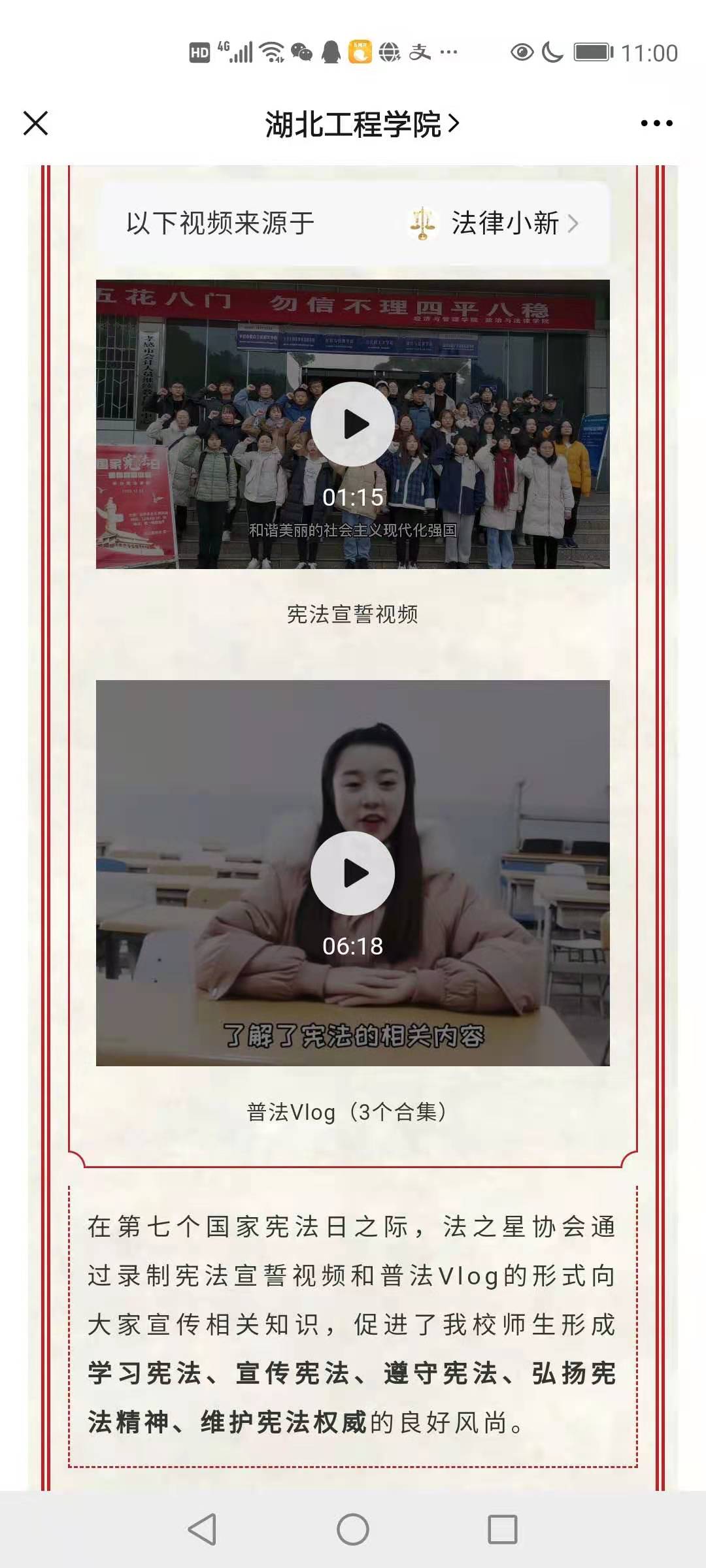
Task: Tap the system home button
Action: (x=353, y=1529)
